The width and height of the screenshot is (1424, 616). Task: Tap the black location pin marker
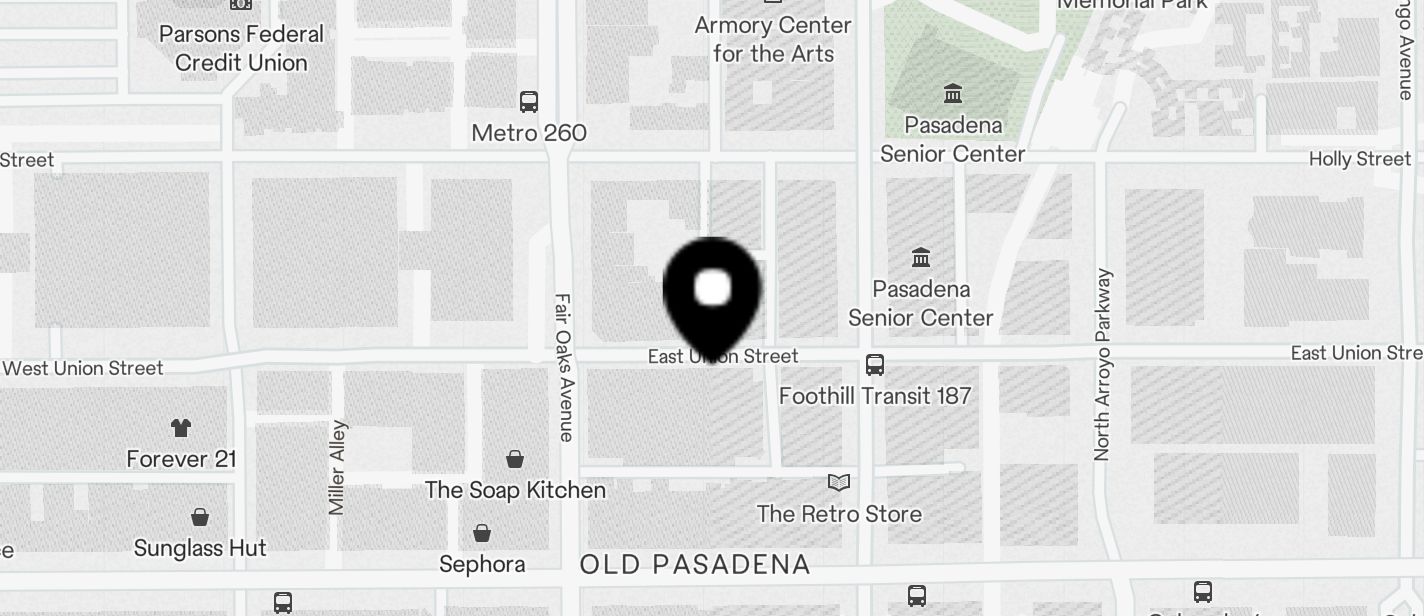pos(712,296)
